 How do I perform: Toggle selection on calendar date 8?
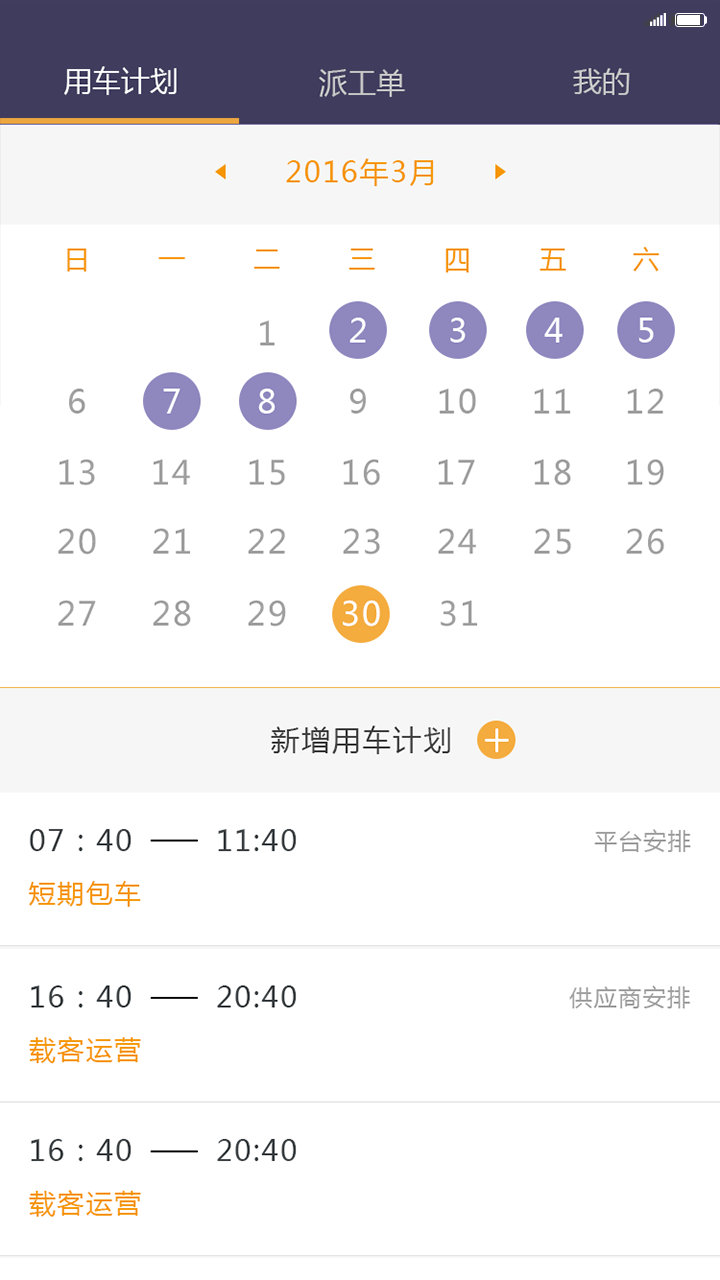(x=266, y=401)
